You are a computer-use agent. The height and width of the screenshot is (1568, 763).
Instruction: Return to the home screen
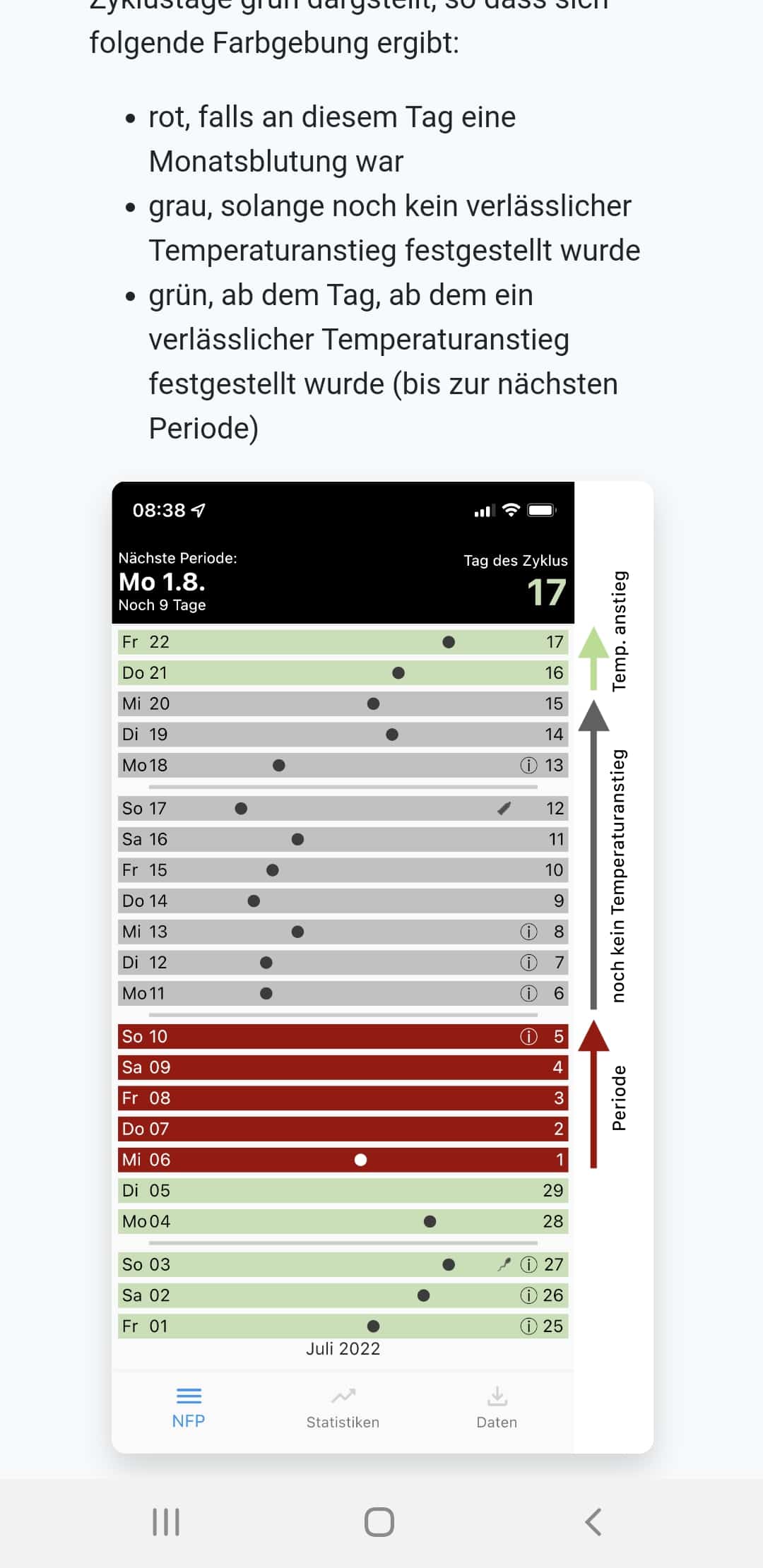379,1521
